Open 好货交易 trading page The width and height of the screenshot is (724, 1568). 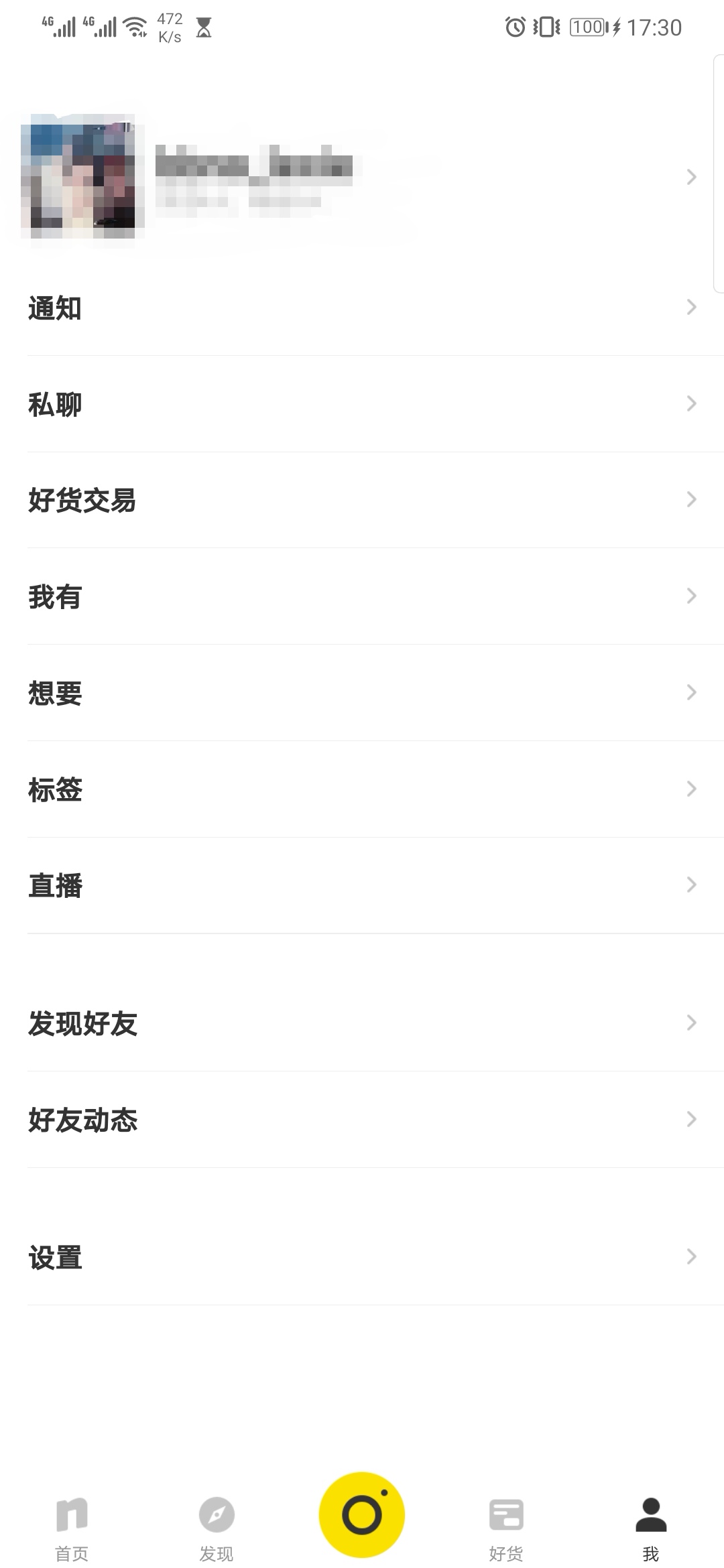click(82, 501)
